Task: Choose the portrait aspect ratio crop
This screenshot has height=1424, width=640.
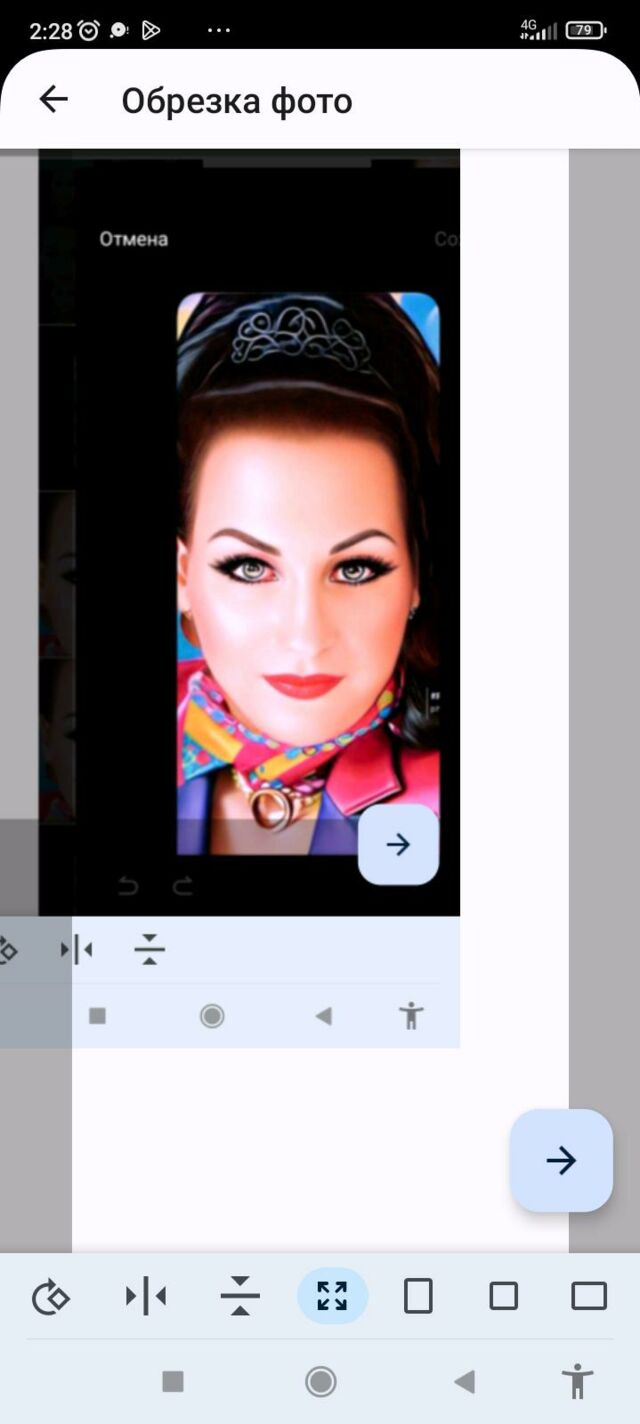Action: click(x=418, y=1297)
